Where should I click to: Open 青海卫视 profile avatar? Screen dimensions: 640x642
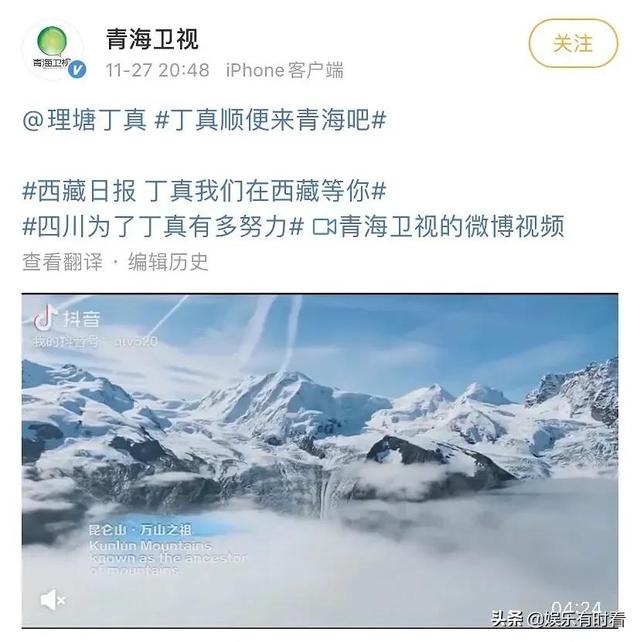click(59, 50)
